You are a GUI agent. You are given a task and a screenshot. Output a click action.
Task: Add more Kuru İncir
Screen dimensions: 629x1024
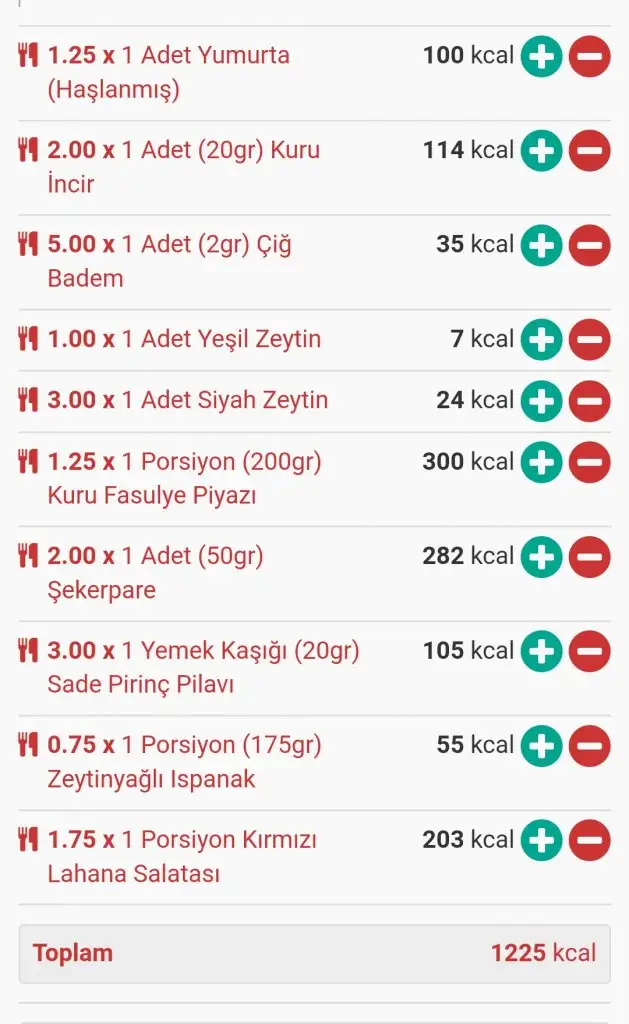point(541,152)
